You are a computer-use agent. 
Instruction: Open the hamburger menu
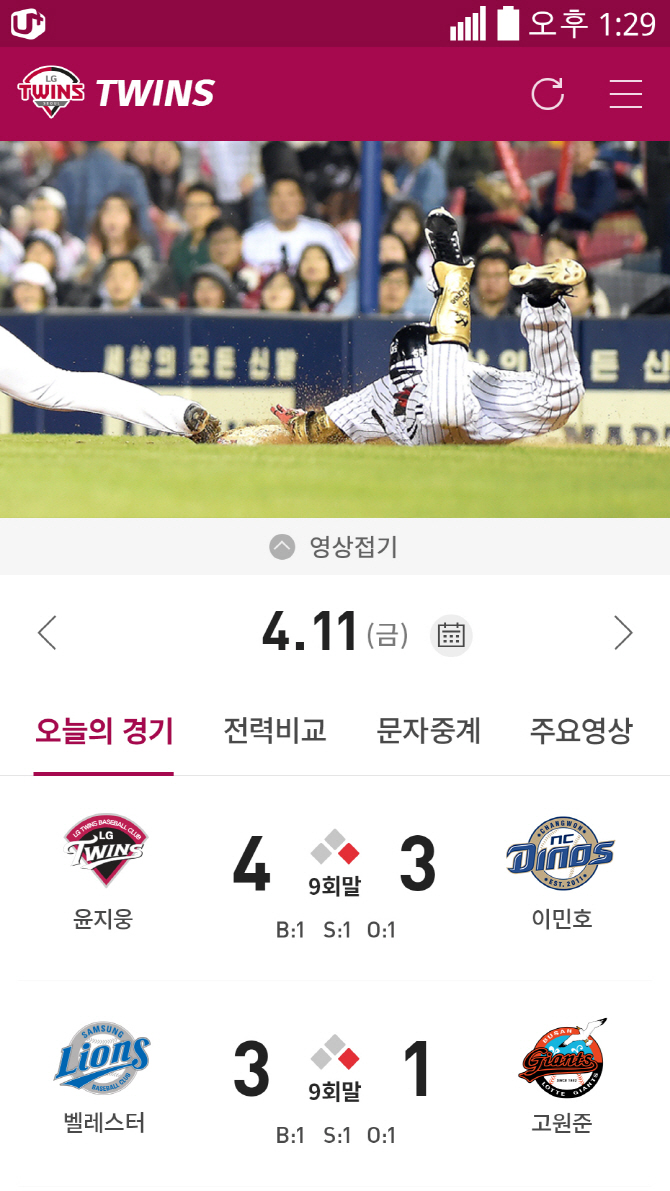626,93
